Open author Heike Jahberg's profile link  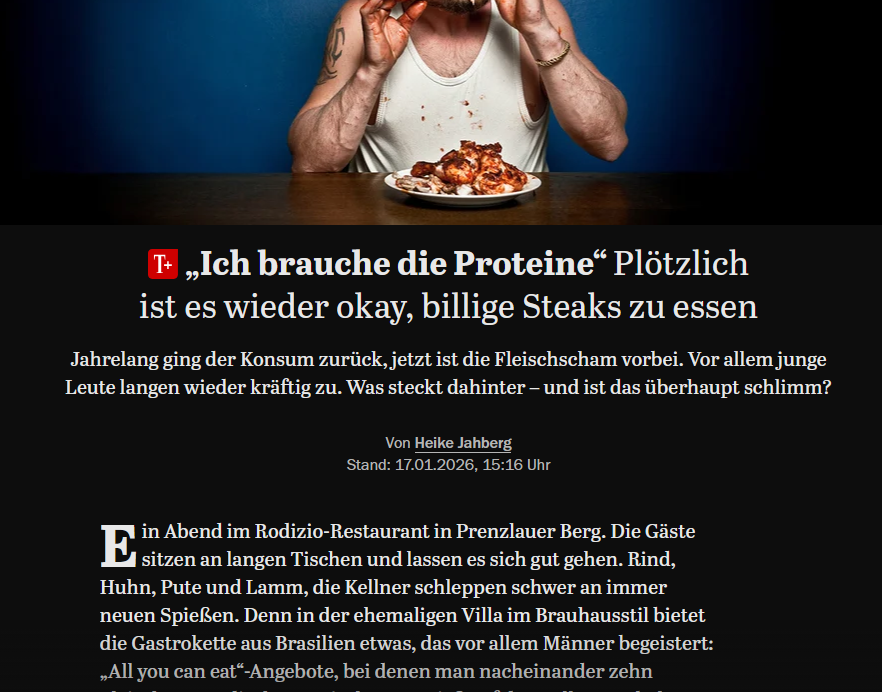(x=462, y=443)
